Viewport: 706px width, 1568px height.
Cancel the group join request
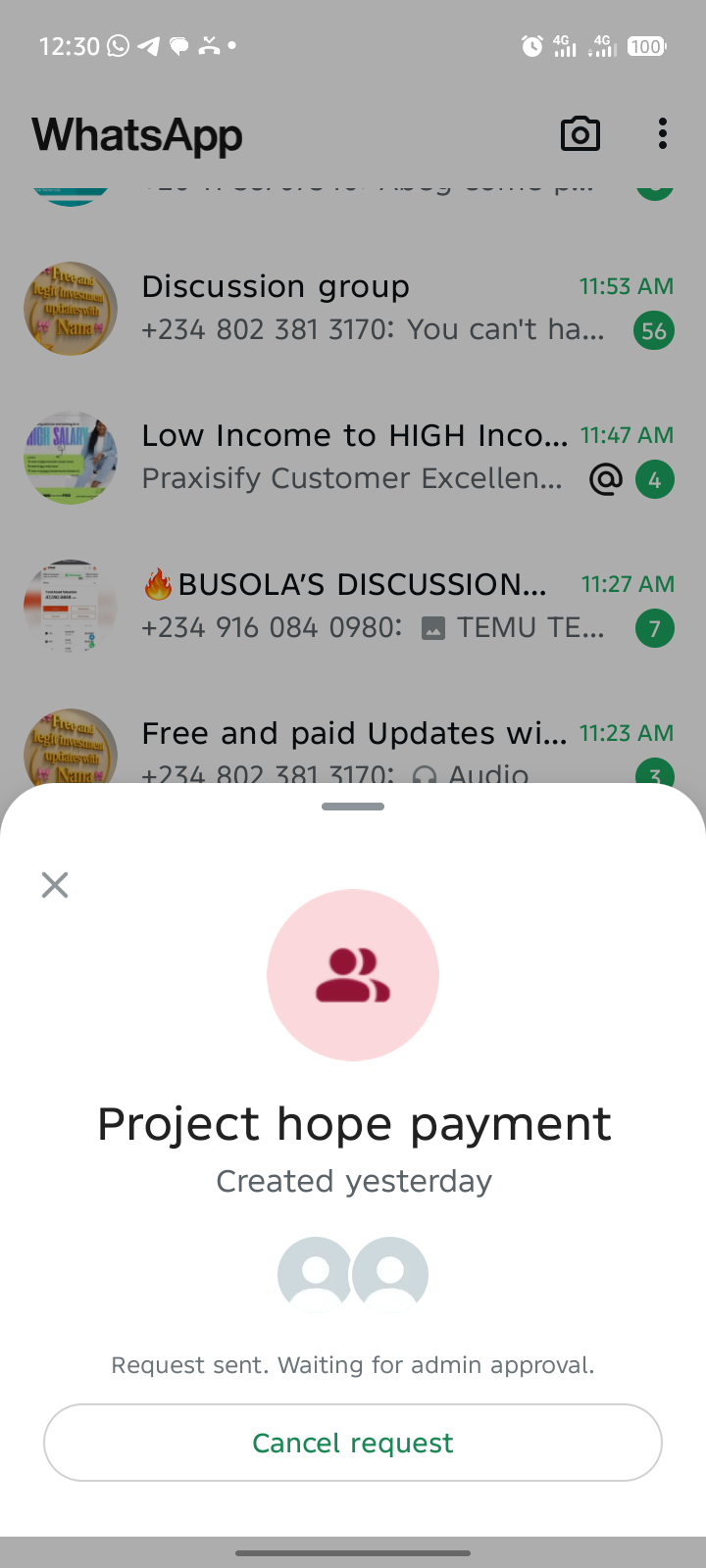[353, 1443]
